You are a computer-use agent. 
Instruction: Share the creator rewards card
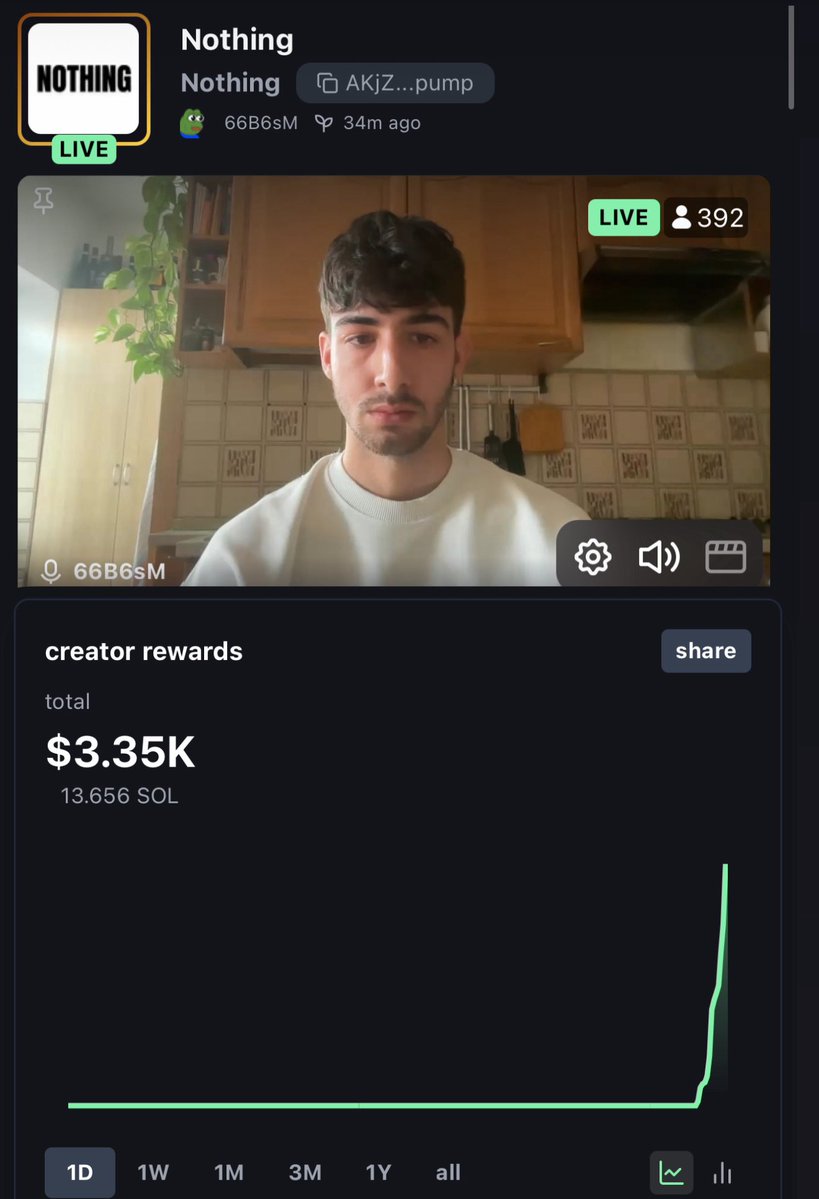pyautogui.click(x=705, y=651)
